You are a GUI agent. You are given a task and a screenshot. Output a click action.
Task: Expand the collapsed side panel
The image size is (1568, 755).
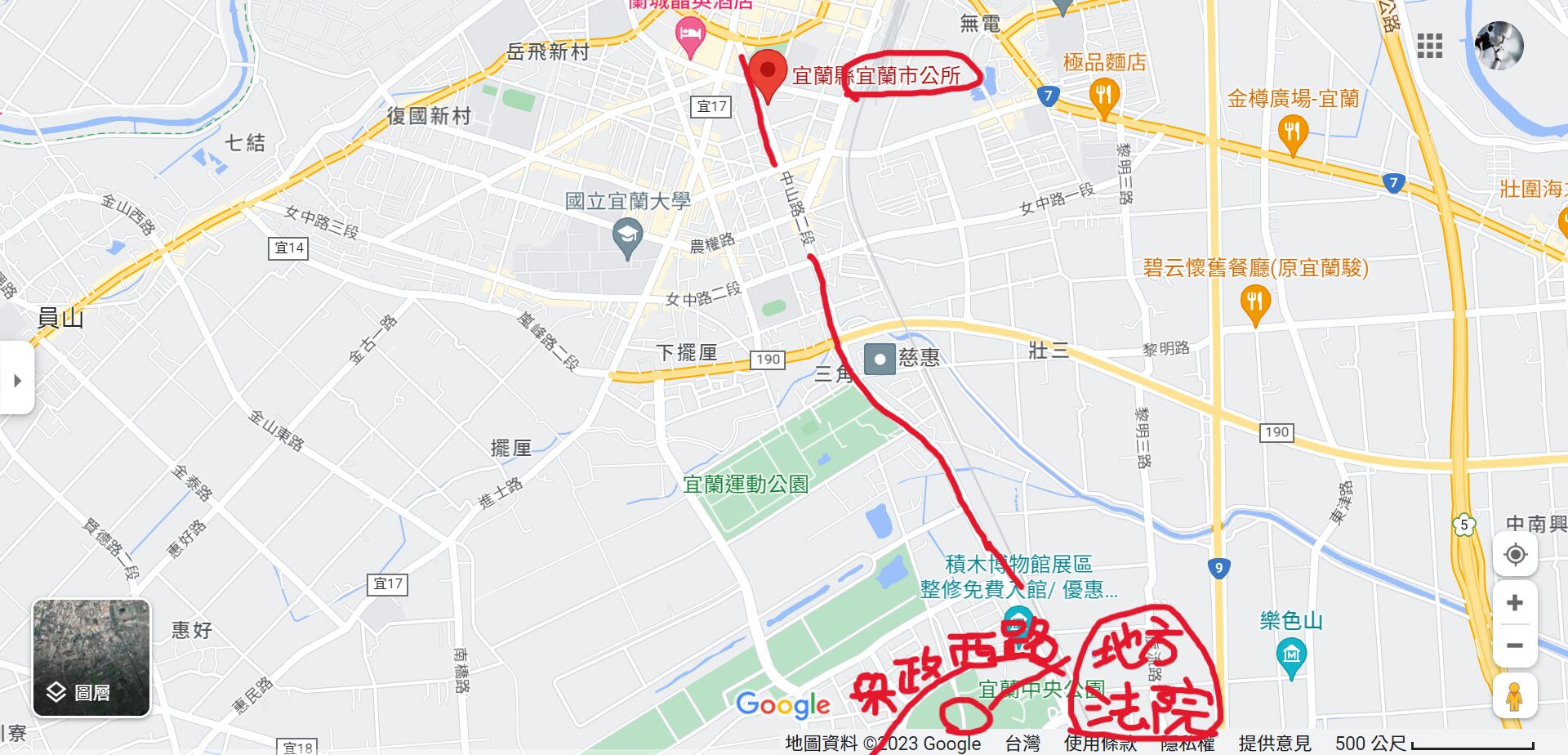point(16,381)
